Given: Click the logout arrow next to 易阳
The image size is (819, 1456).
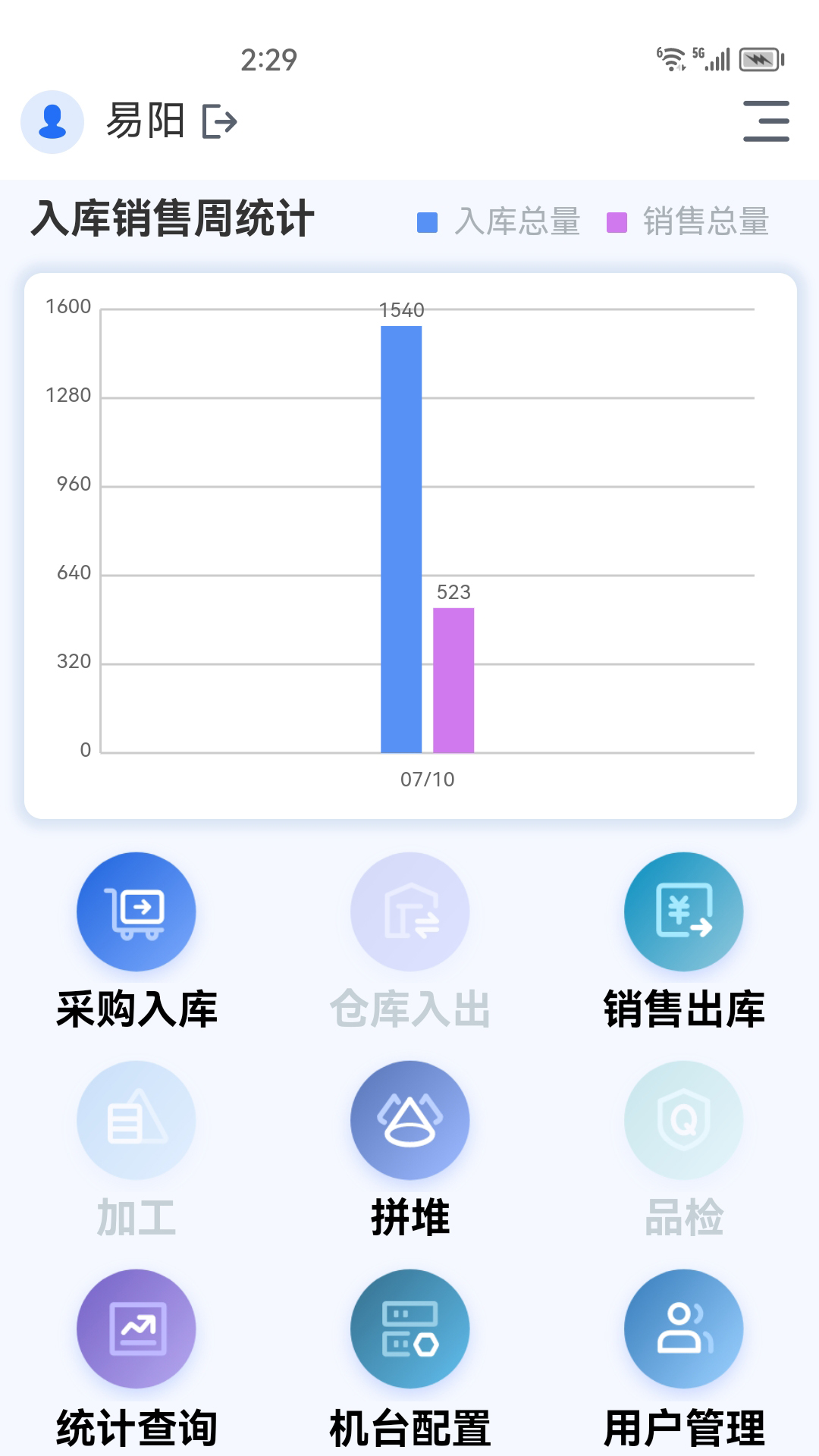Looking at the screenshot, I should [x=221, y=121].
